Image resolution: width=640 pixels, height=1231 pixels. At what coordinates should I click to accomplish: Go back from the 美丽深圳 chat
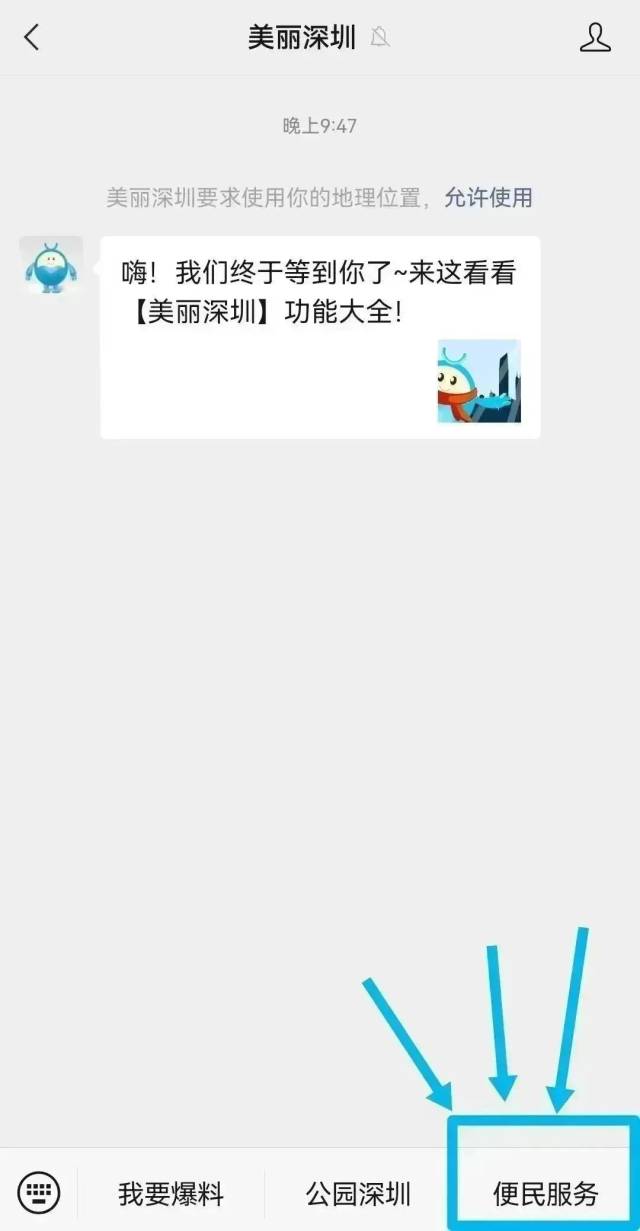32,38
